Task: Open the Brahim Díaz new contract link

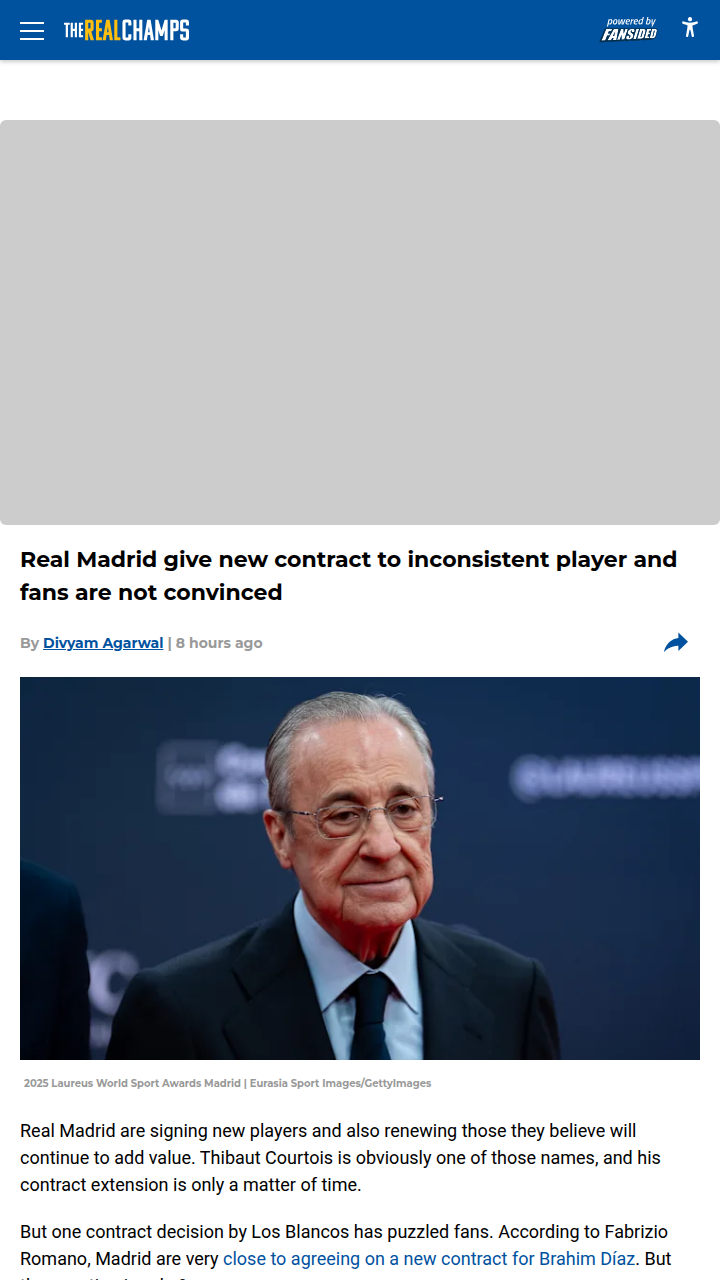Action: 429,1258
